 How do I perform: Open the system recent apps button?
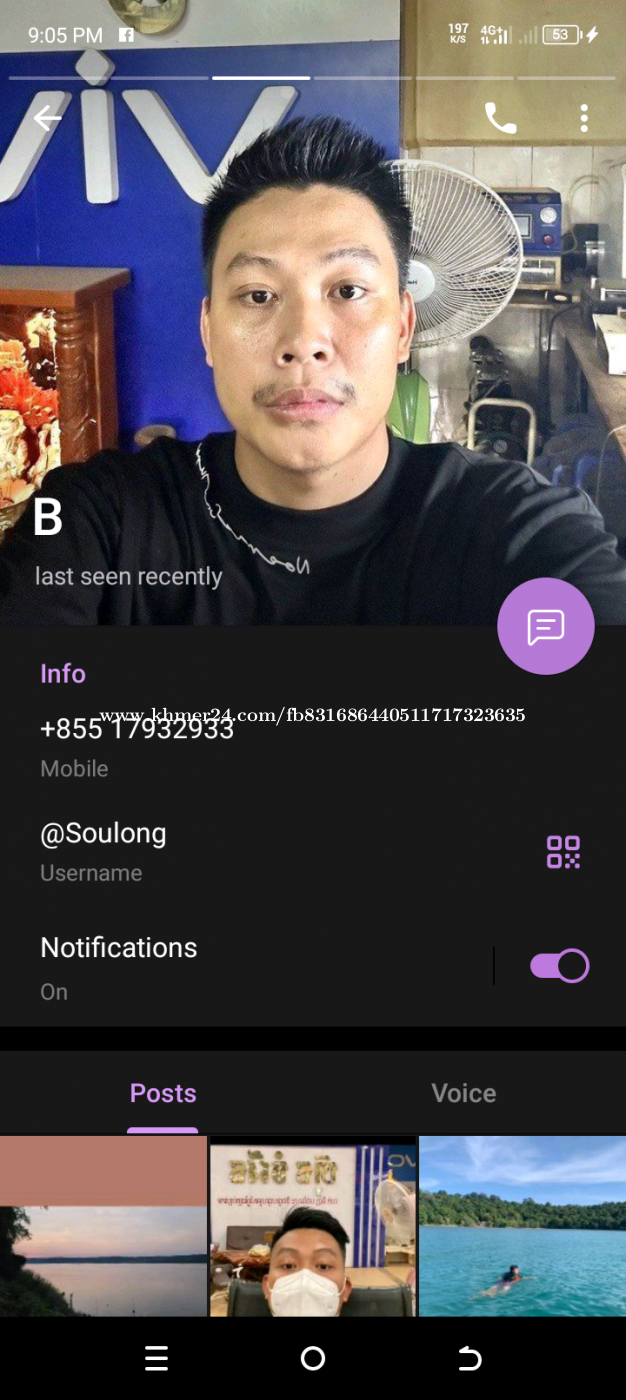point(156,1358)
